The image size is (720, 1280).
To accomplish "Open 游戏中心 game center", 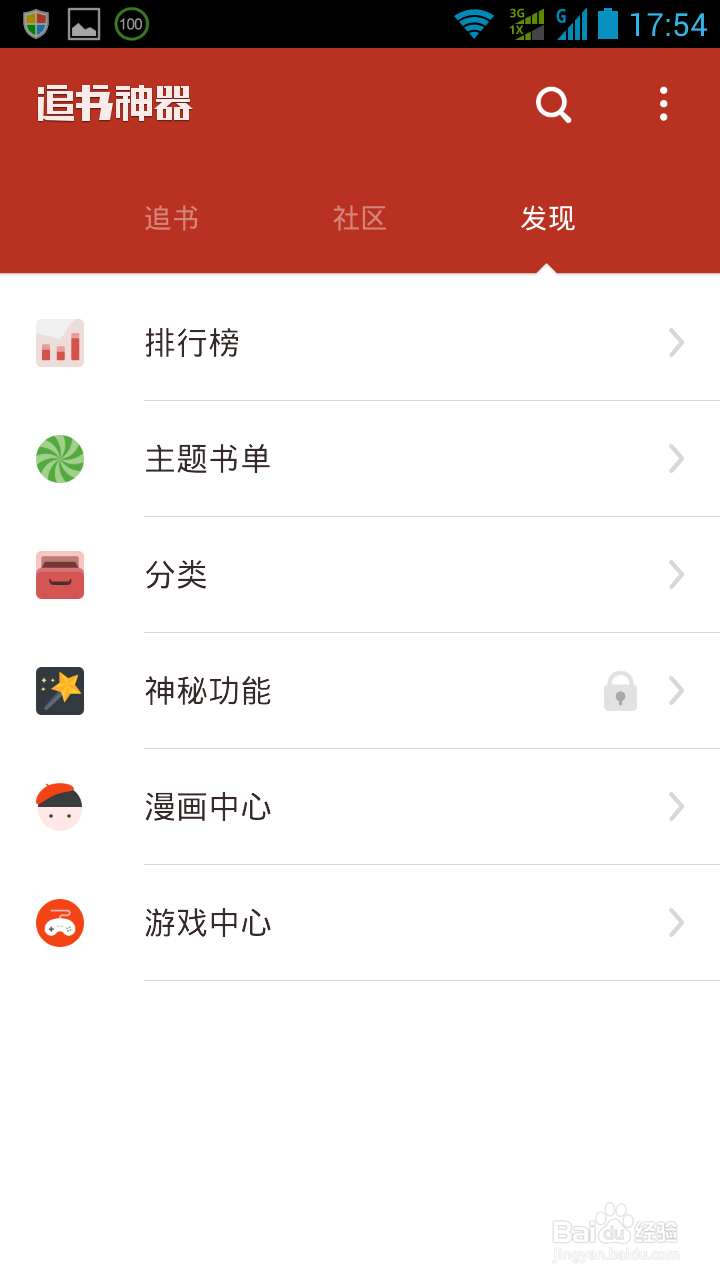I will click(360, 923).
